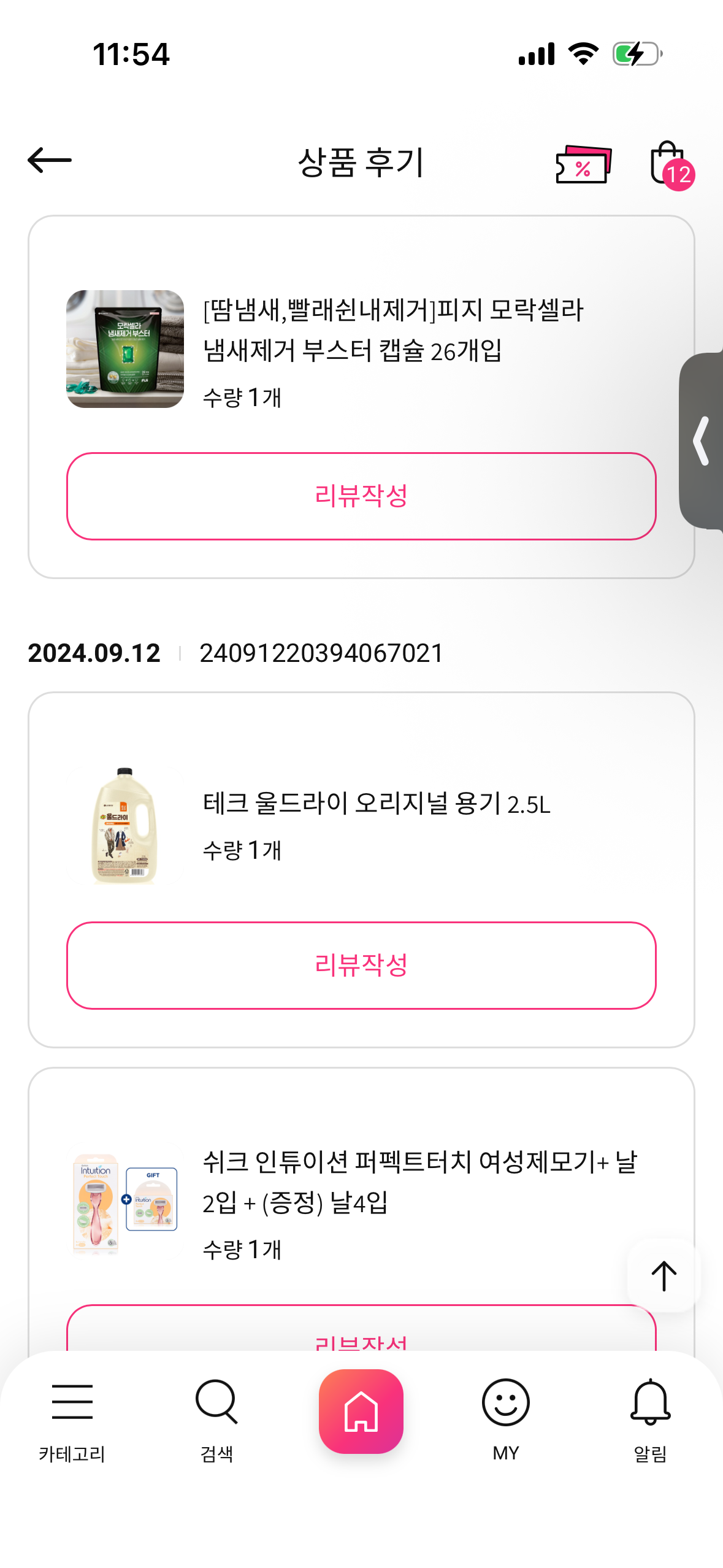
Task: Write a review for 테크 울드라이 2.5L
Action: [361, 966]
